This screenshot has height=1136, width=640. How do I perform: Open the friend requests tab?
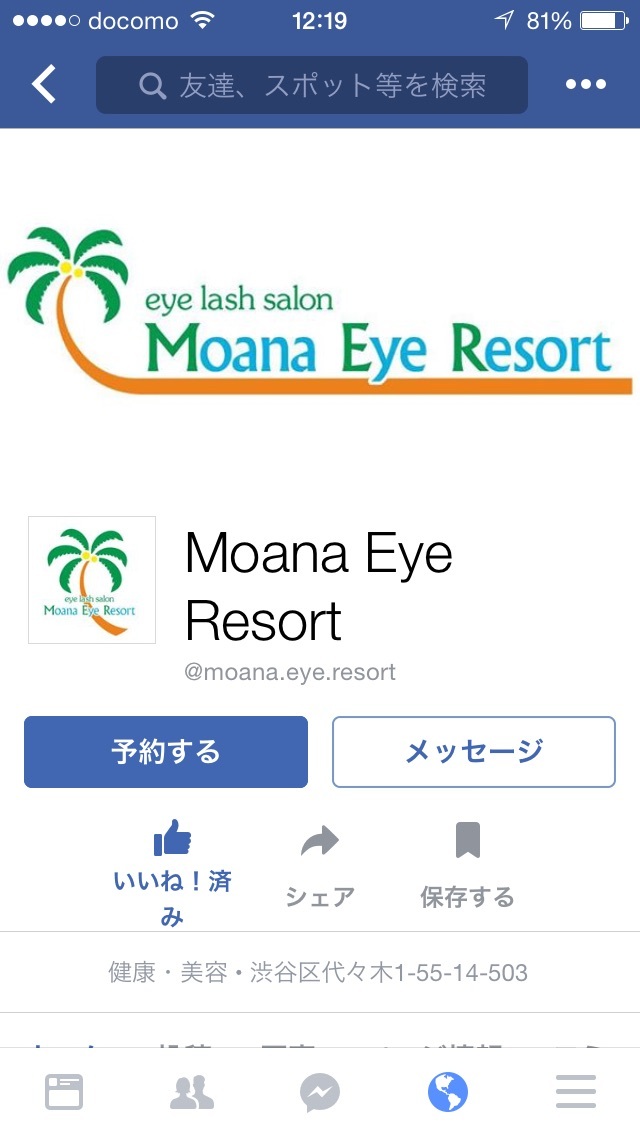pos(192,1092)
